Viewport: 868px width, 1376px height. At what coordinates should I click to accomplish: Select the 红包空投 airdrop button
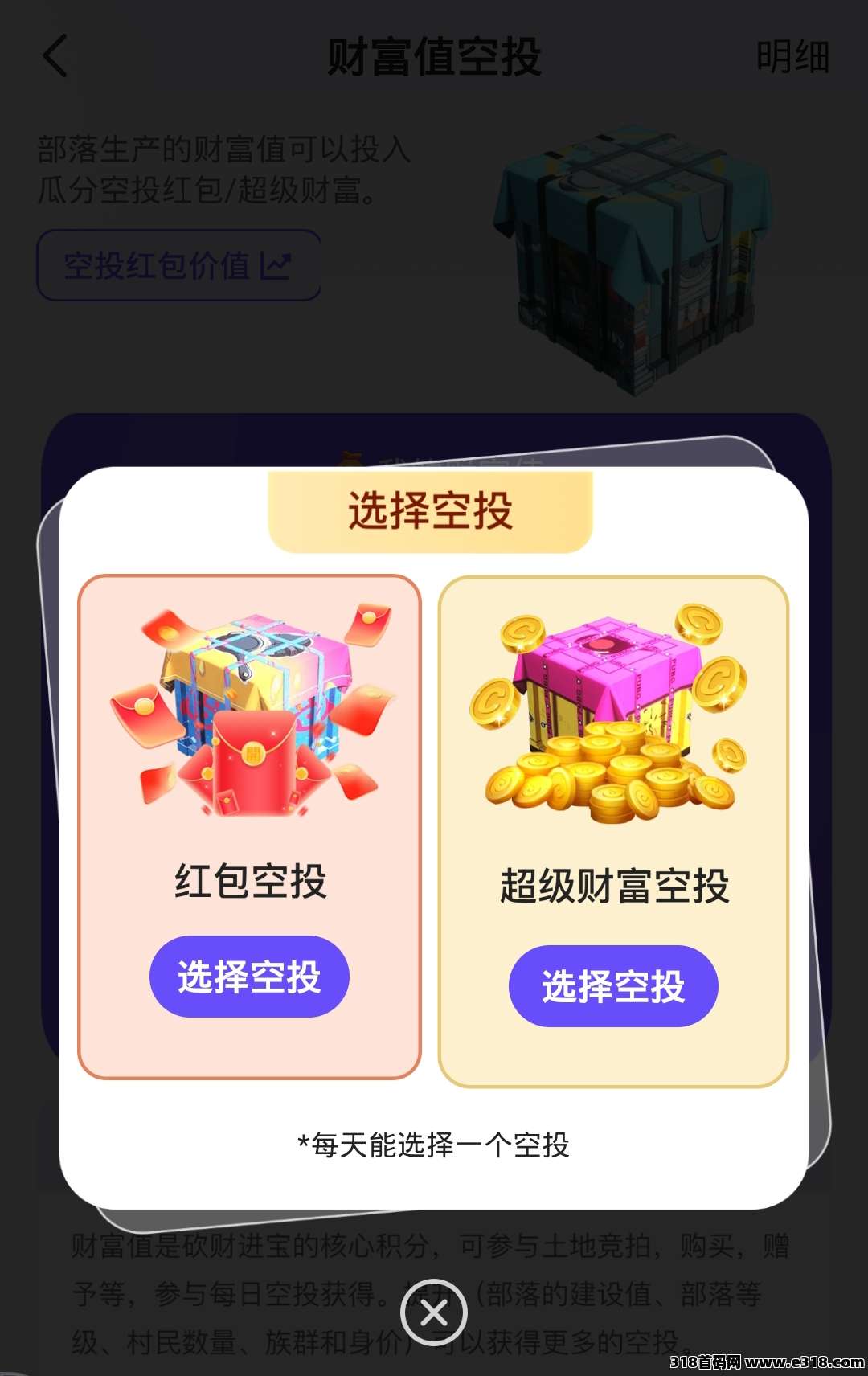(x=249, y=977)
